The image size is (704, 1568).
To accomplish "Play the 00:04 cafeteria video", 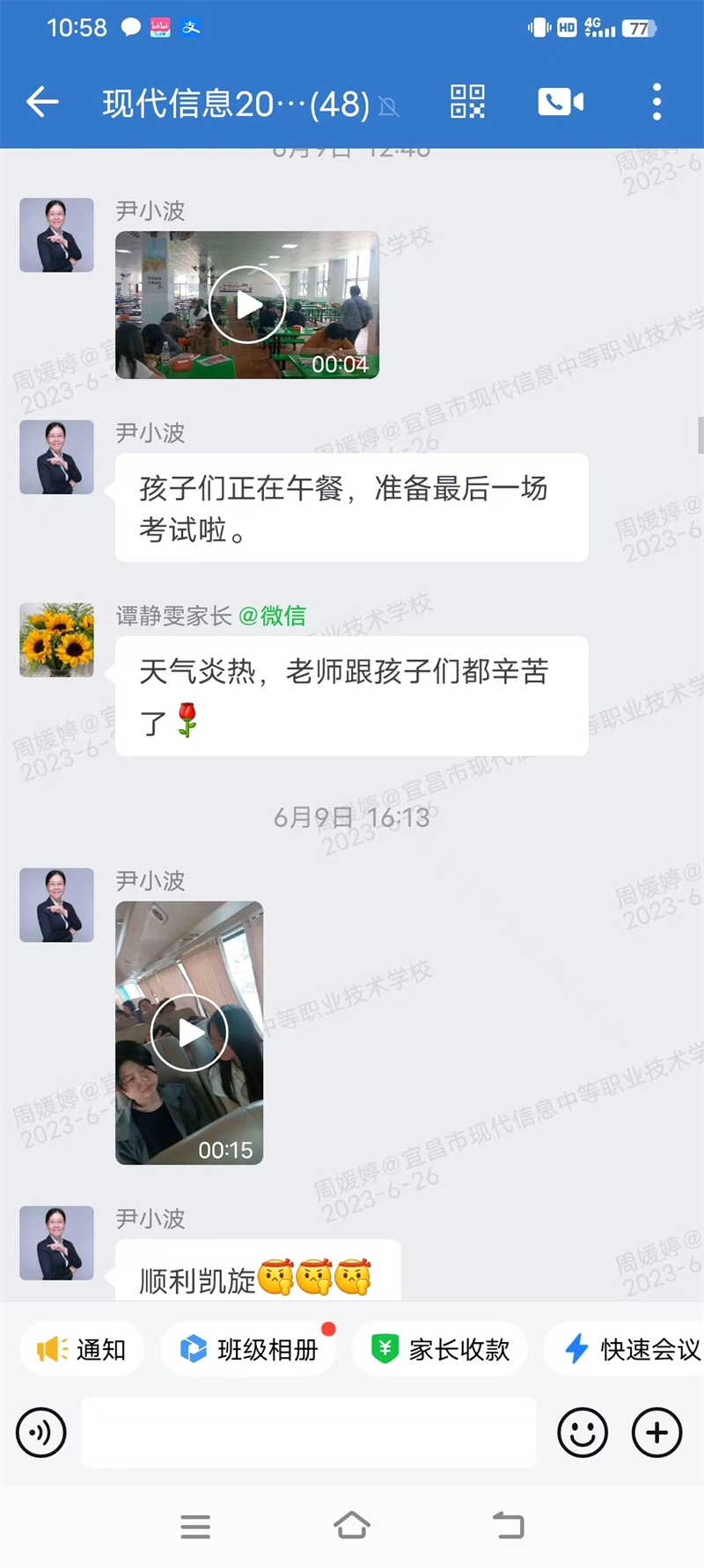I will 247,305.
